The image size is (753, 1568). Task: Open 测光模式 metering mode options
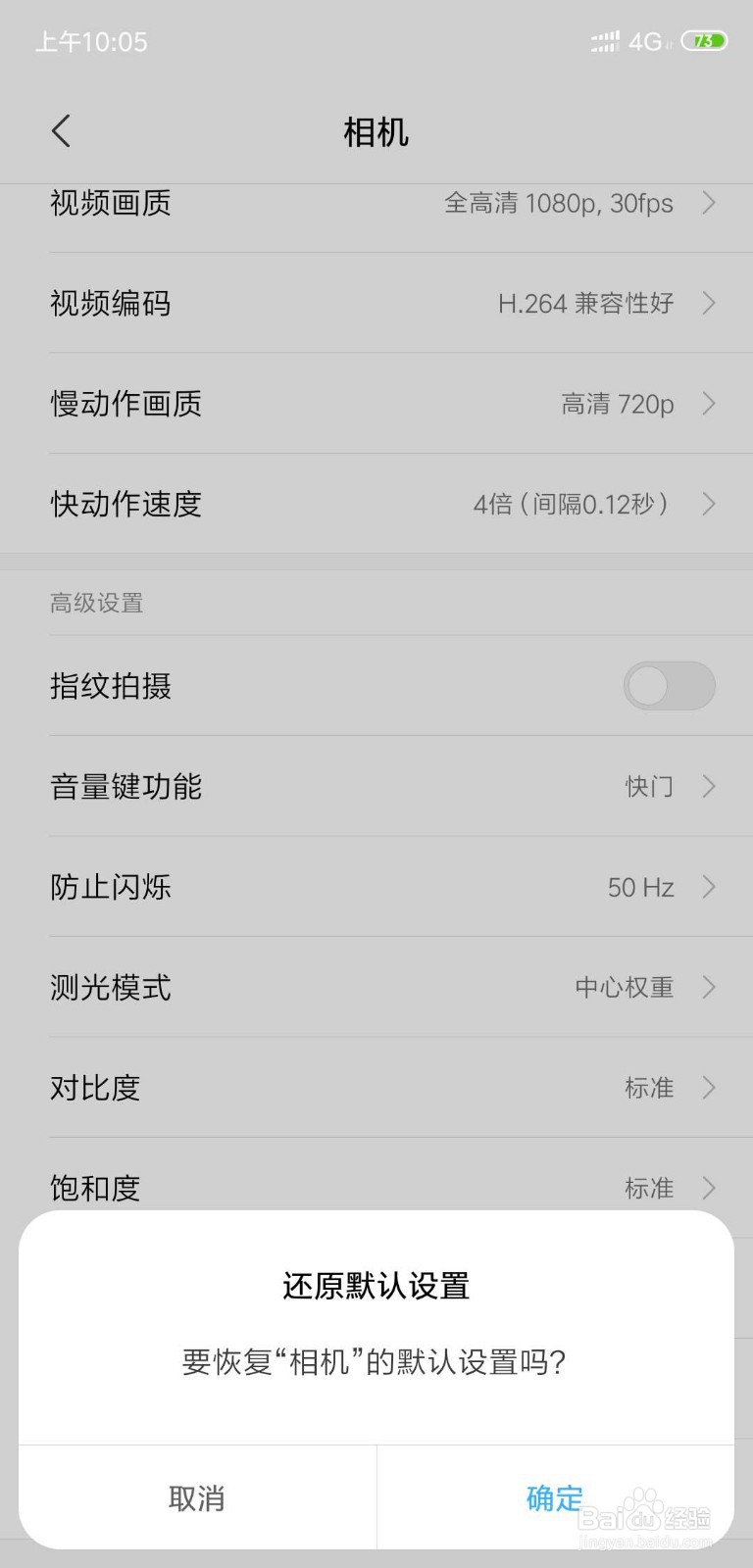coord(376,987)
